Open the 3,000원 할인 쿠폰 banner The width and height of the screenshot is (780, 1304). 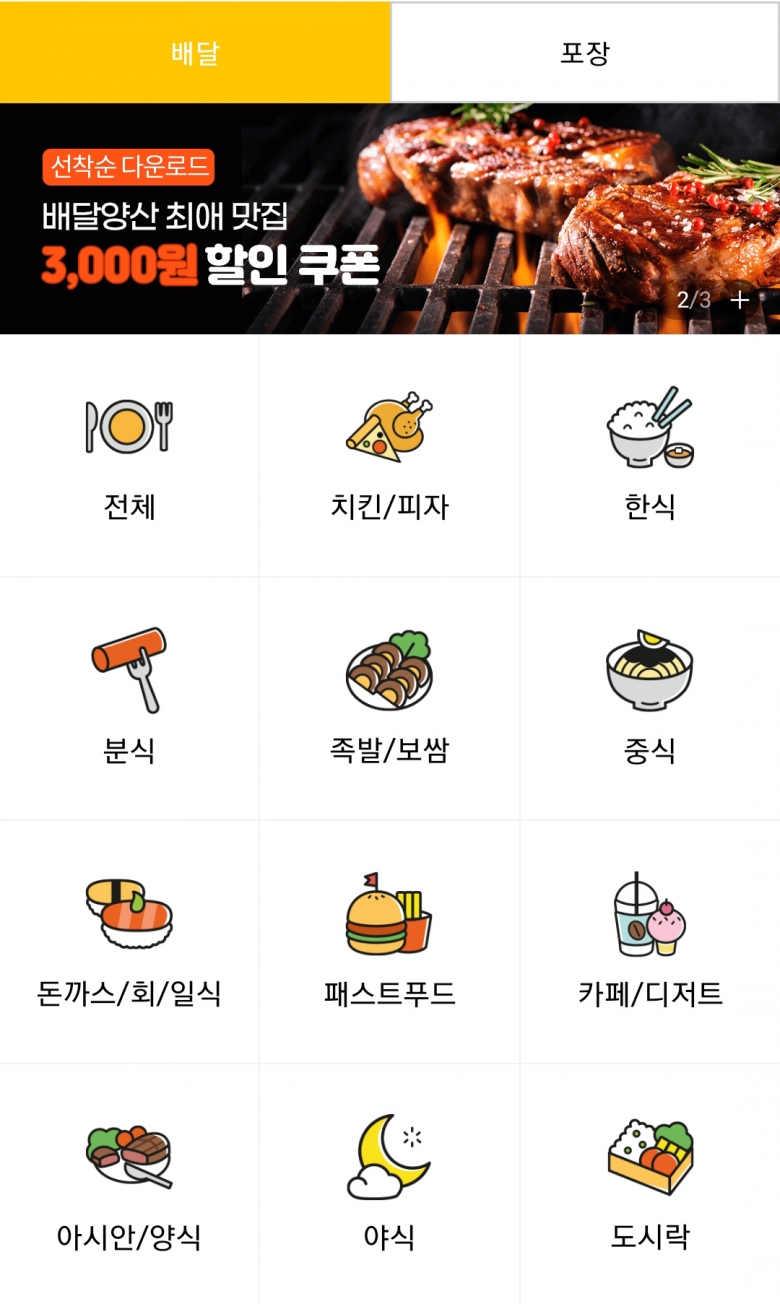tap(390, 219)
